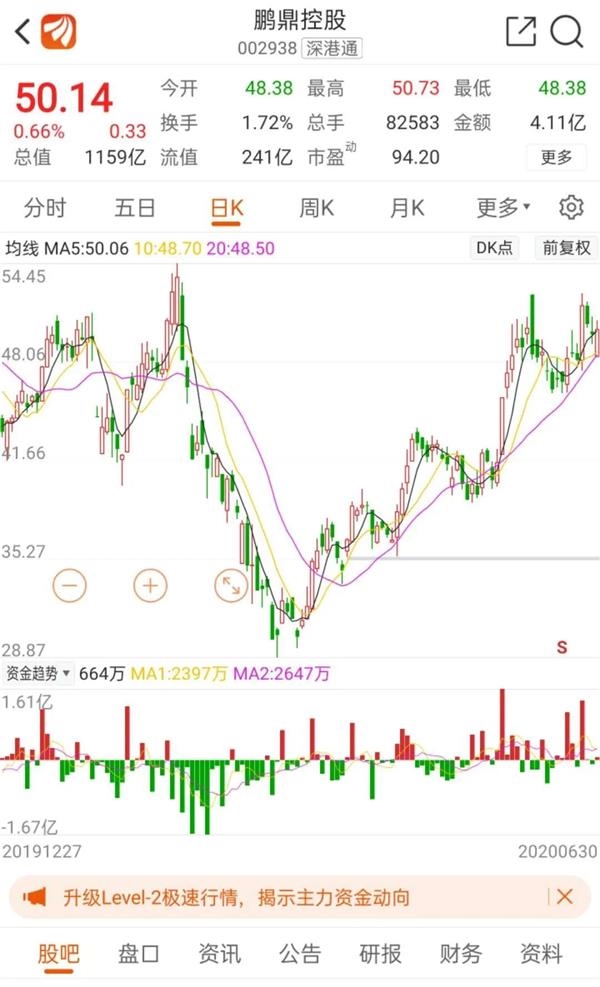This screenshot has height=987, width=600.
Task: Open chart settings gear
Action: tap(571, 207)
